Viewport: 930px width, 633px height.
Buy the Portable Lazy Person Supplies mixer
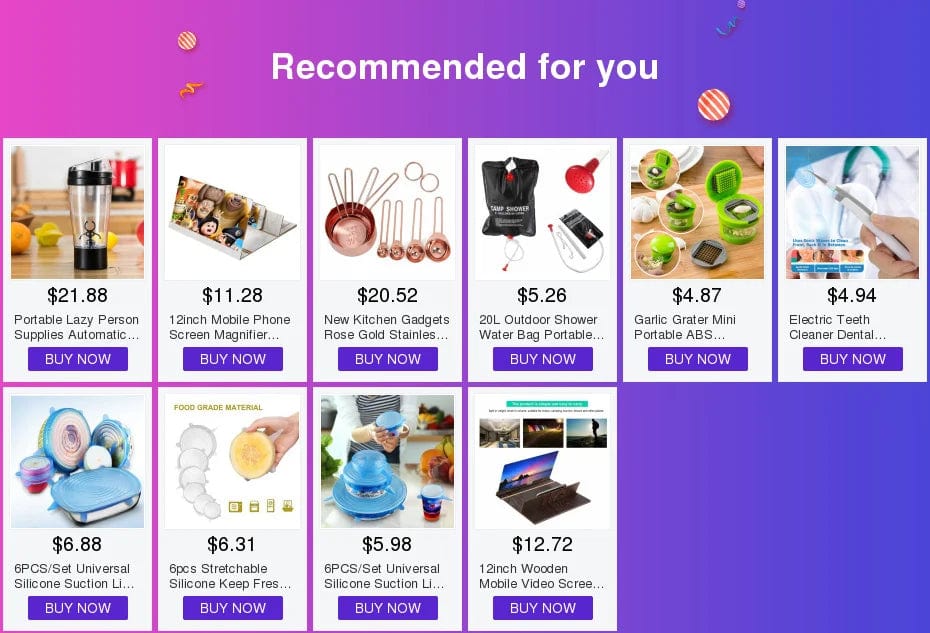point(77,359)
